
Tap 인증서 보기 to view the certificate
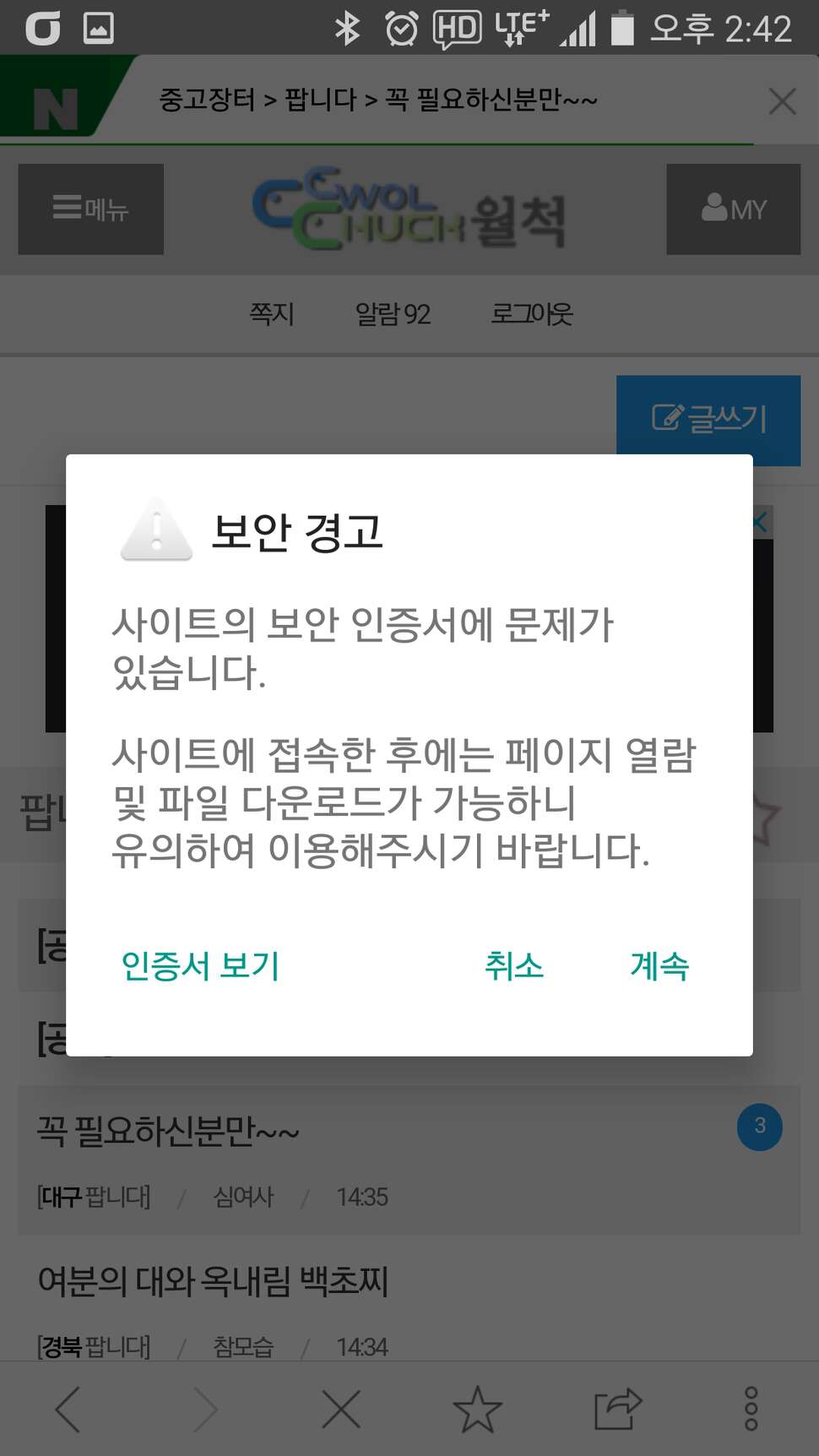[200, 965]
